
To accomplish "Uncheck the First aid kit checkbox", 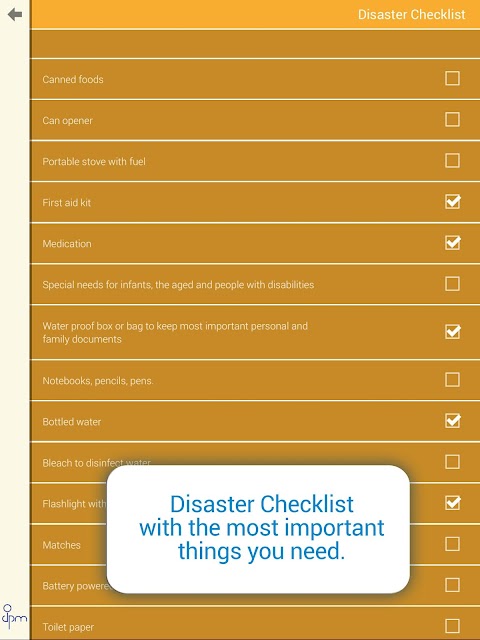I will pos(452,202).
